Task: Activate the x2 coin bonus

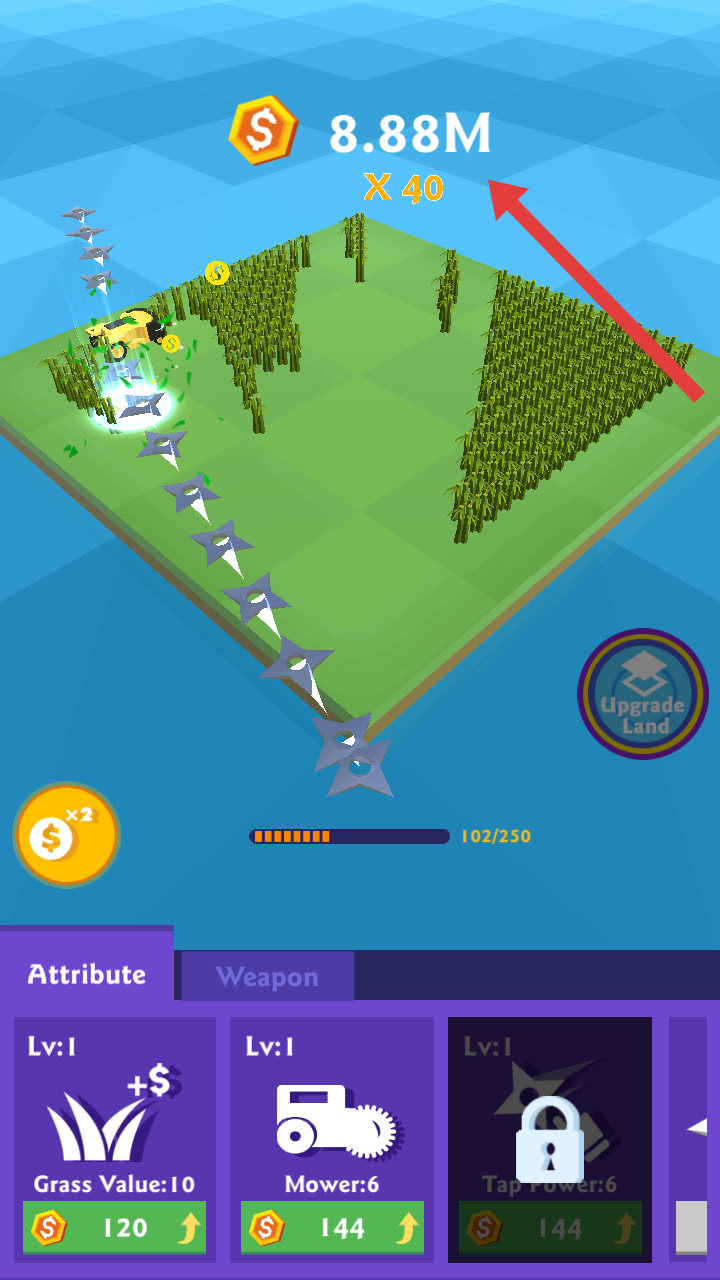Action: [x=66, y=836]
